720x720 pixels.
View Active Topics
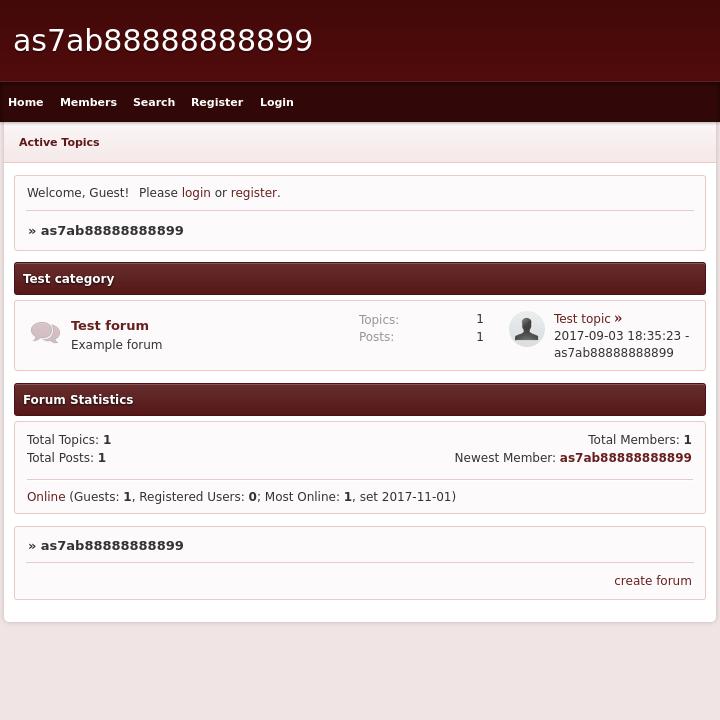59,142
